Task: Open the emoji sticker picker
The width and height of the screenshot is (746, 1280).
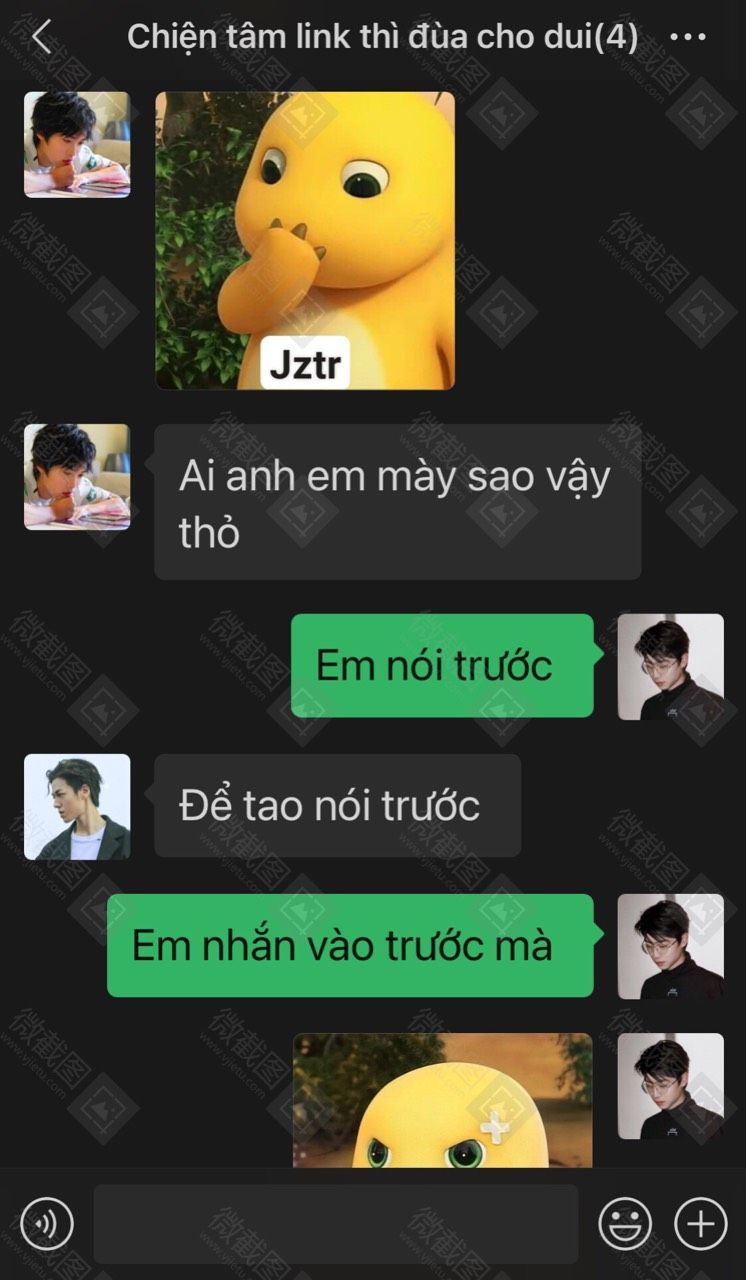Action: (625, 1223)
